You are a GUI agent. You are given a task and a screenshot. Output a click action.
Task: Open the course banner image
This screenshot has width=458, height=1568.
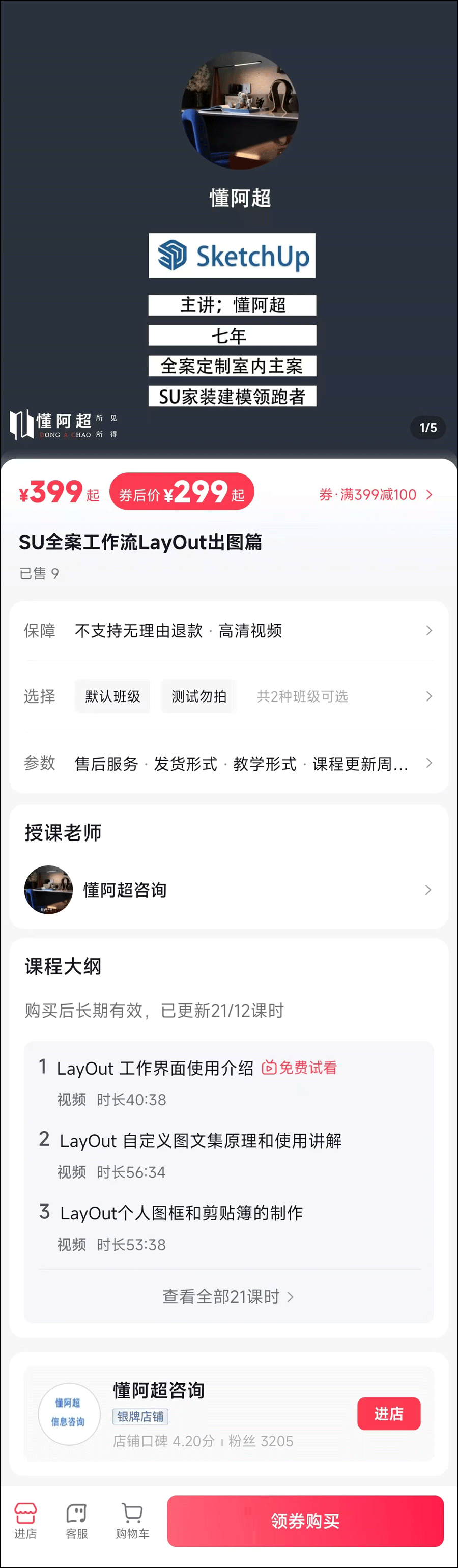[228, 231]
